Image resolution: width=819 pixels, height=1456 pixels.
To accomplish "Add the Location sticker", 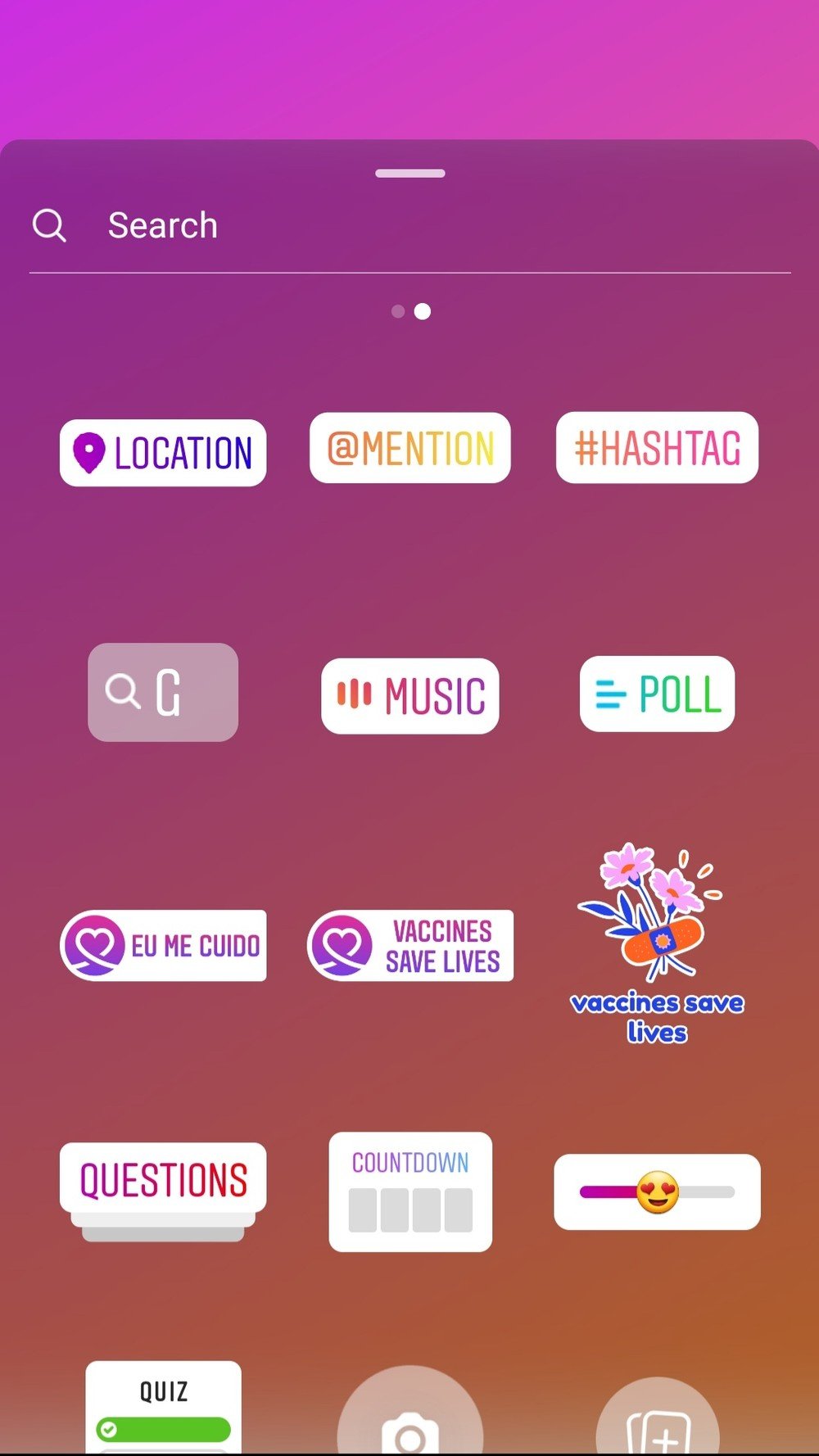I will [163, 453].
